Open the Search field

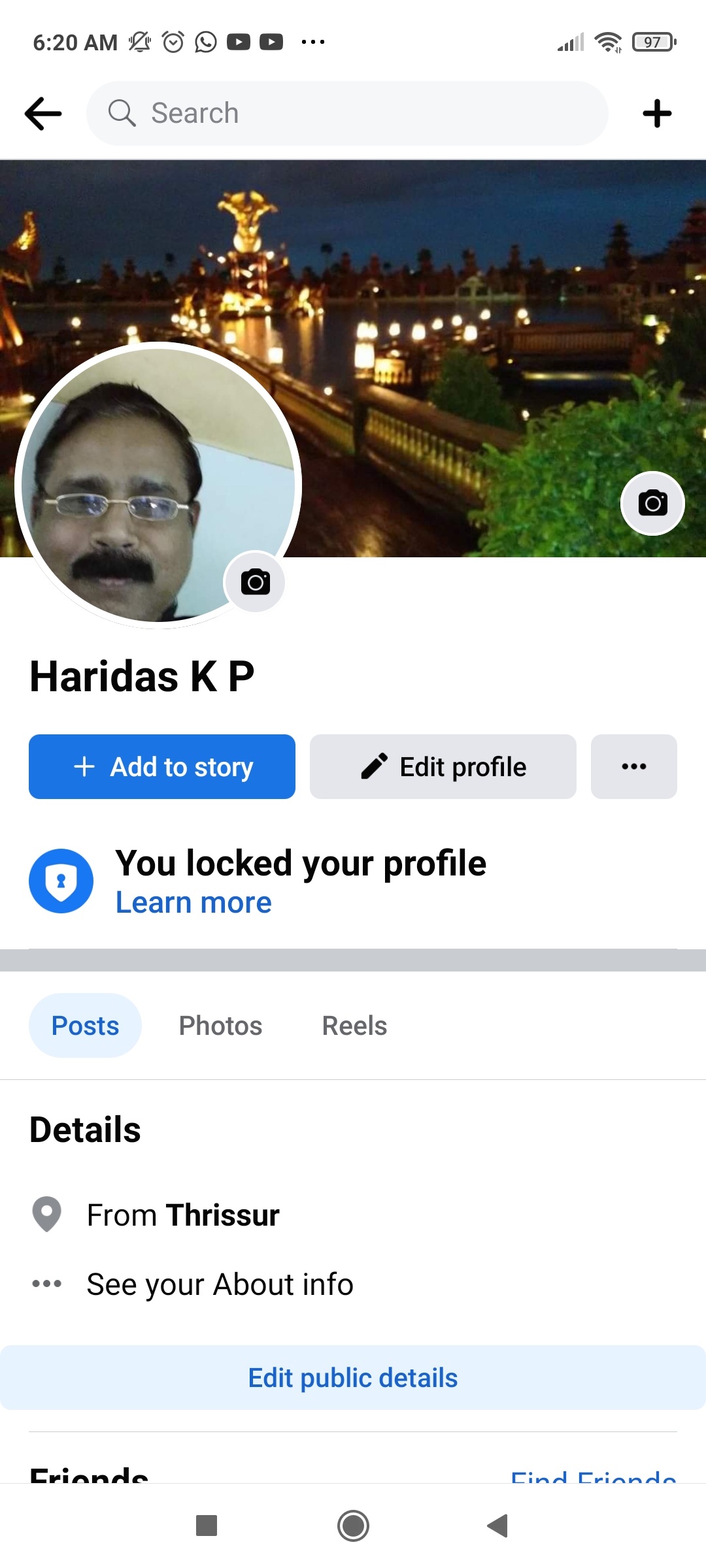pos(347,113)
